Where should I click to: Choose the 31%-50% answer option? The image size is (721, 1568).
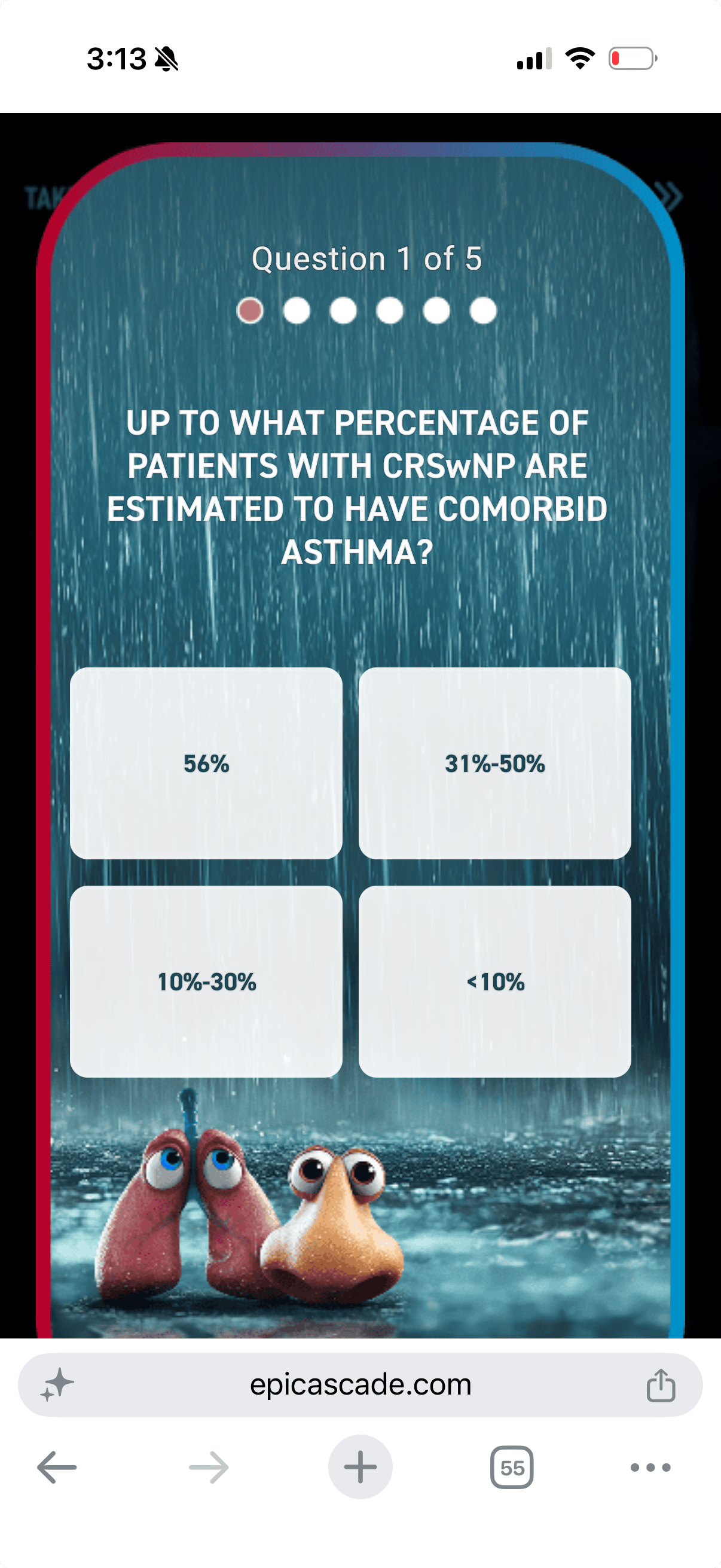(494, 763)
